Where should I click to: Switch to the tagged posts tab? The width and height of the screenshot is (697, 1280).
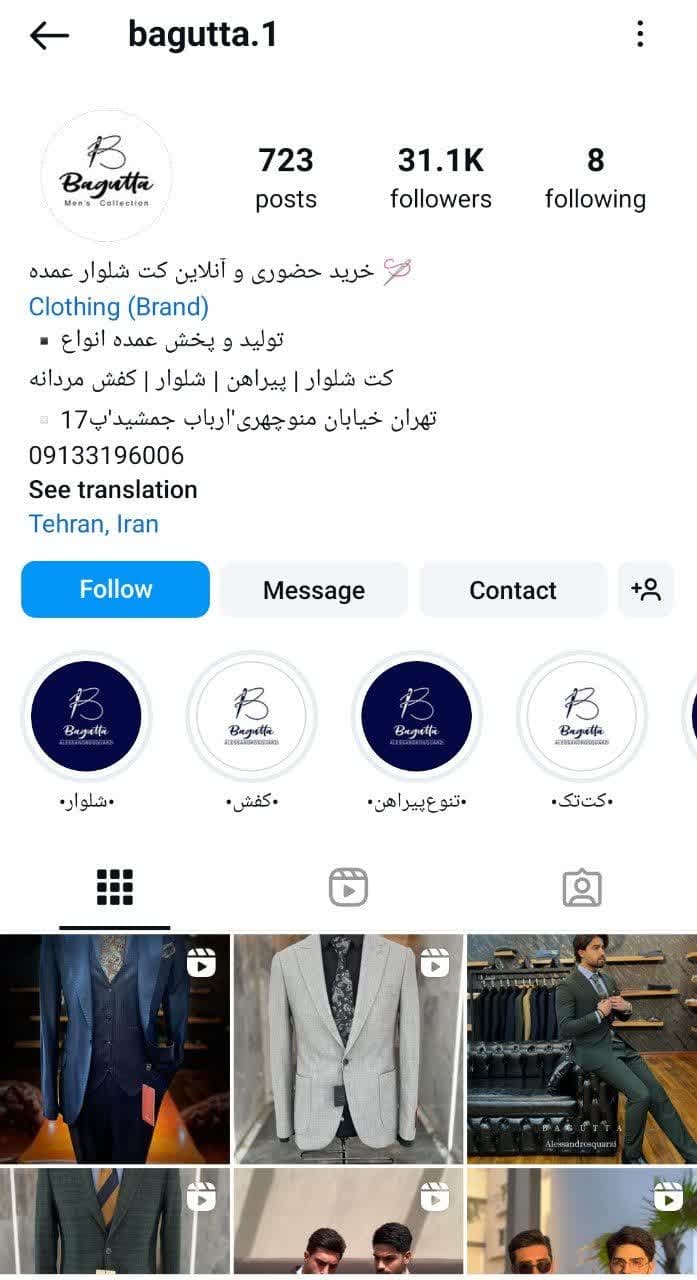click(581, 887)
